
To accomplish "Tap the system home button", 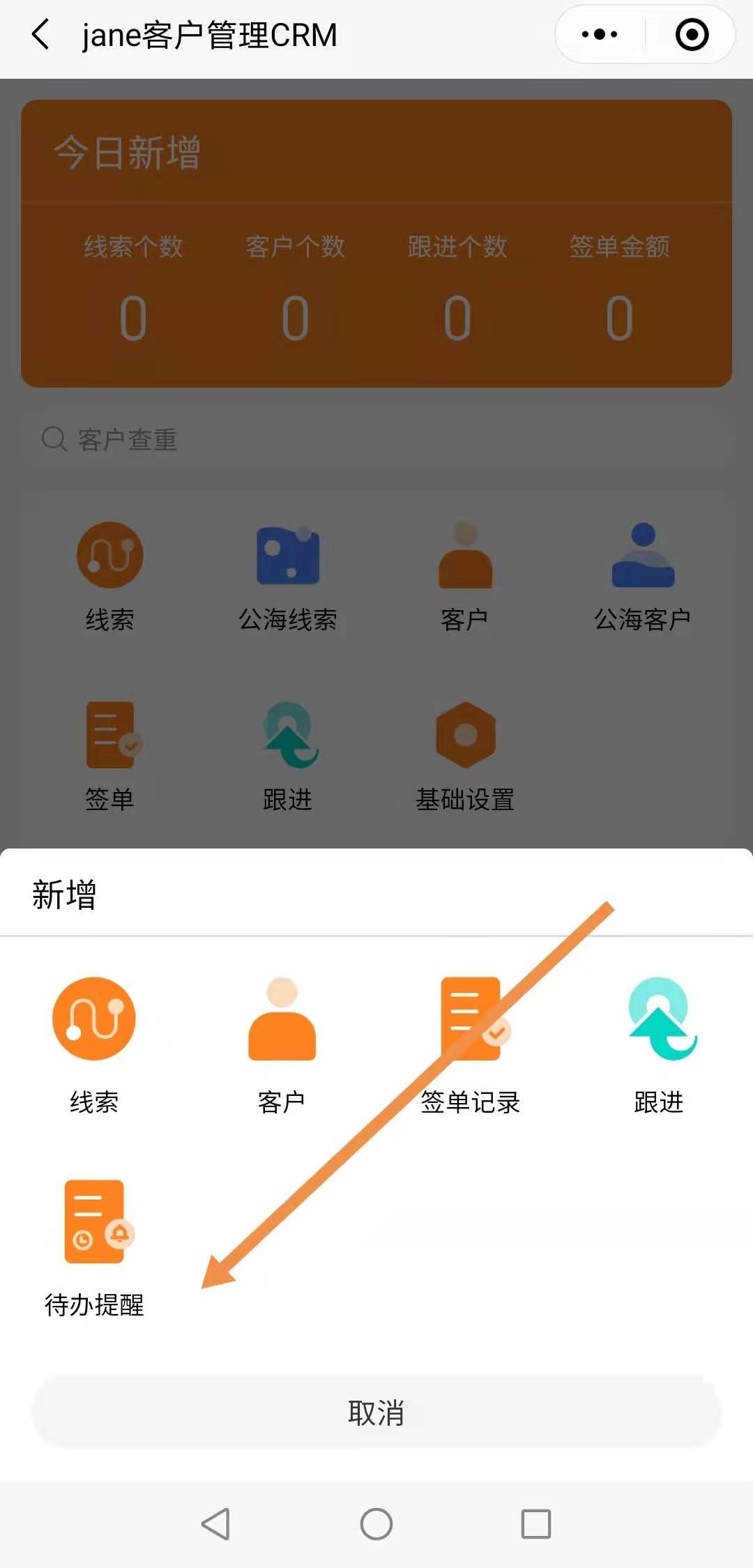I will tap(376, 1523).
